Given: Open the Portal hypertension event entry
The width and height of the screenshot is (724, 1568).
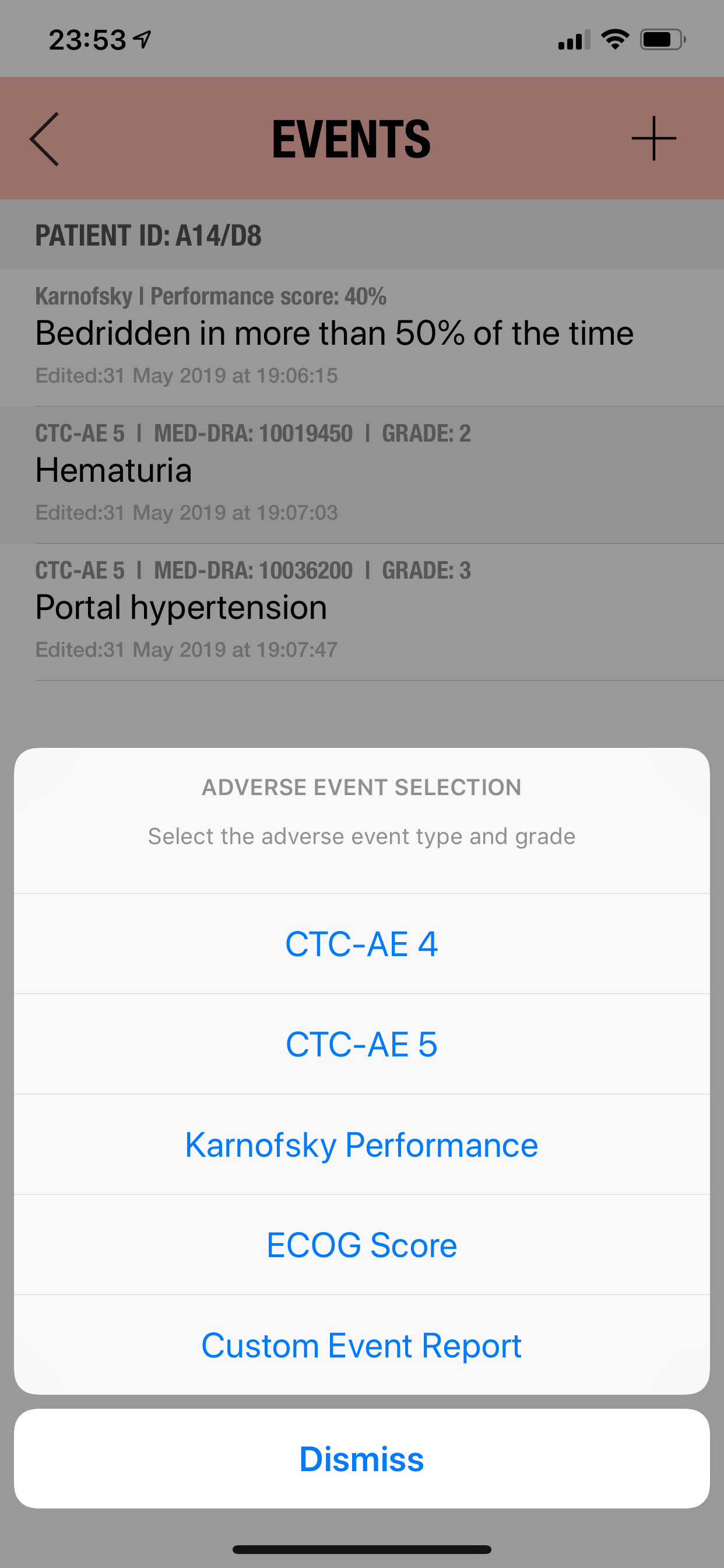Looking at the screenshot, I should tap(361, 608).
